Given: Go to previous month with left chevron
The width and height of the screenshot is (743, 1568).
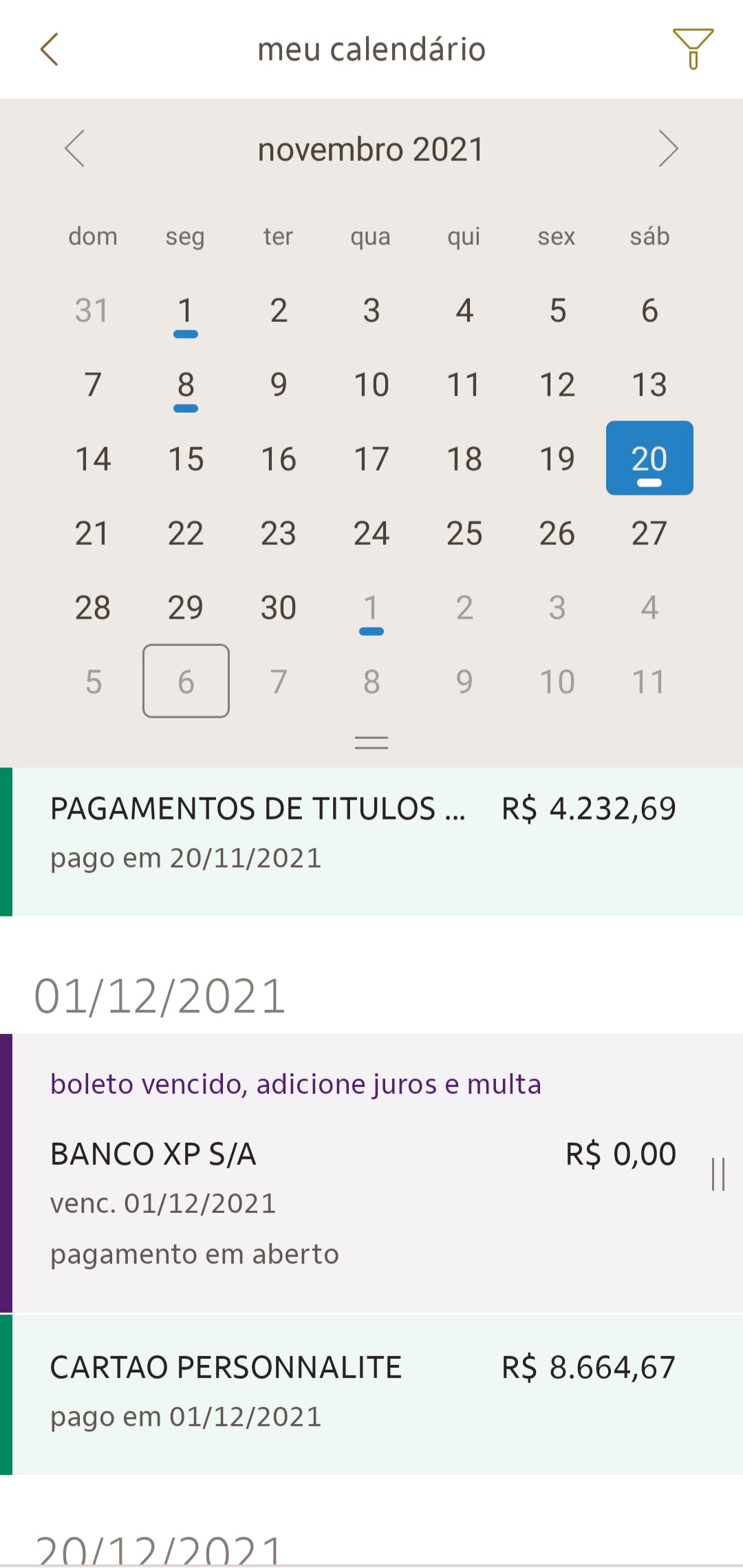Looking at the screenshot, I should click(x=76, y=149).
